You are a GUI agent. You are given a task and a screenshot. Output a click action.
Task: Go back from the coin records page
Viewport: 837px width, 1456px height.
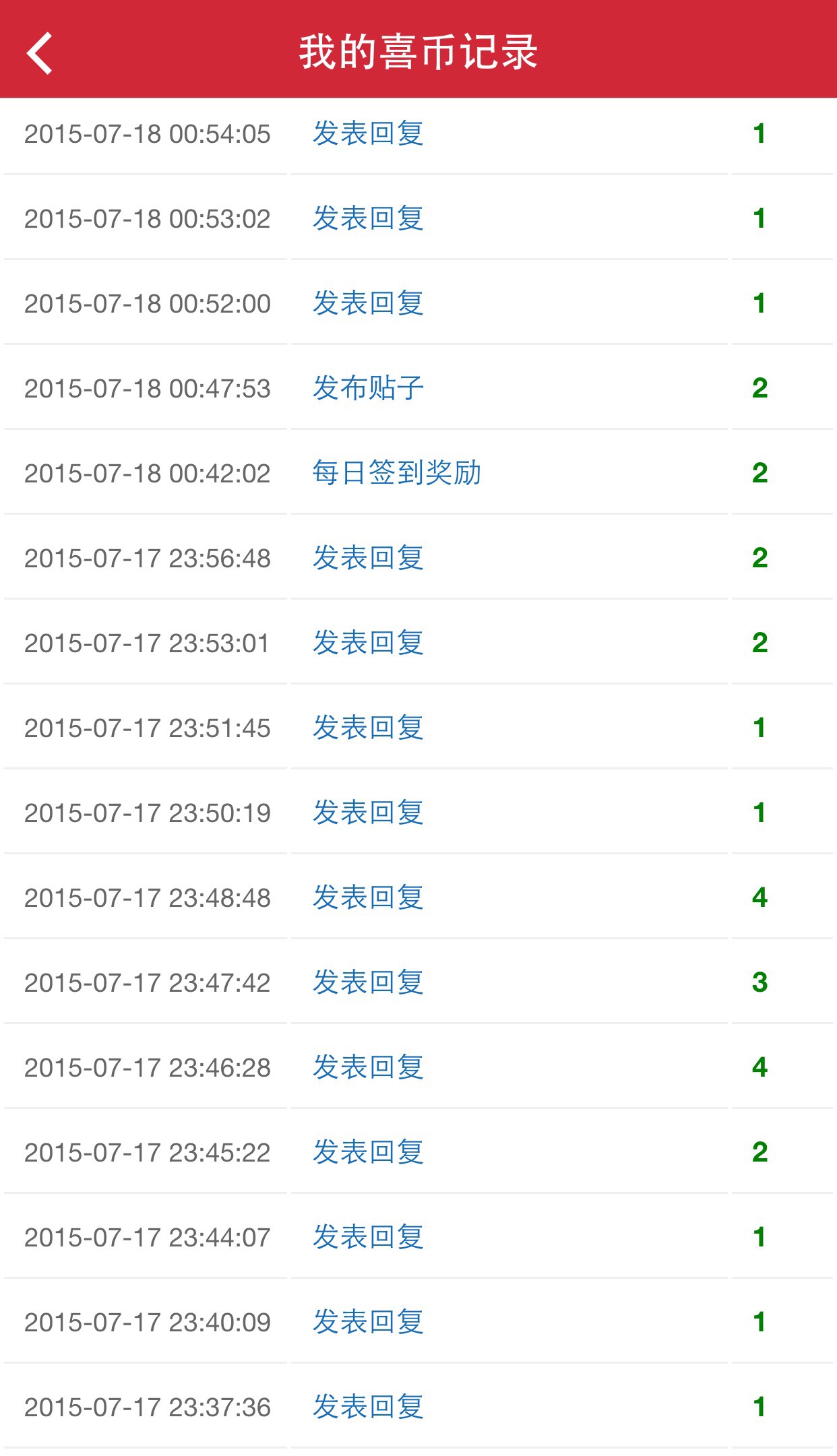40,53
